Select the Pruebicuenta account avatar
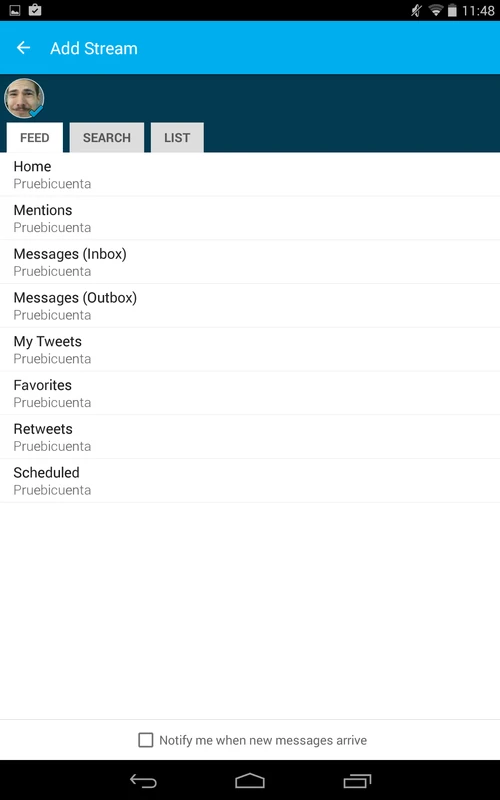Viewport: 500px width, 800px height. click(x=24, y=98)
